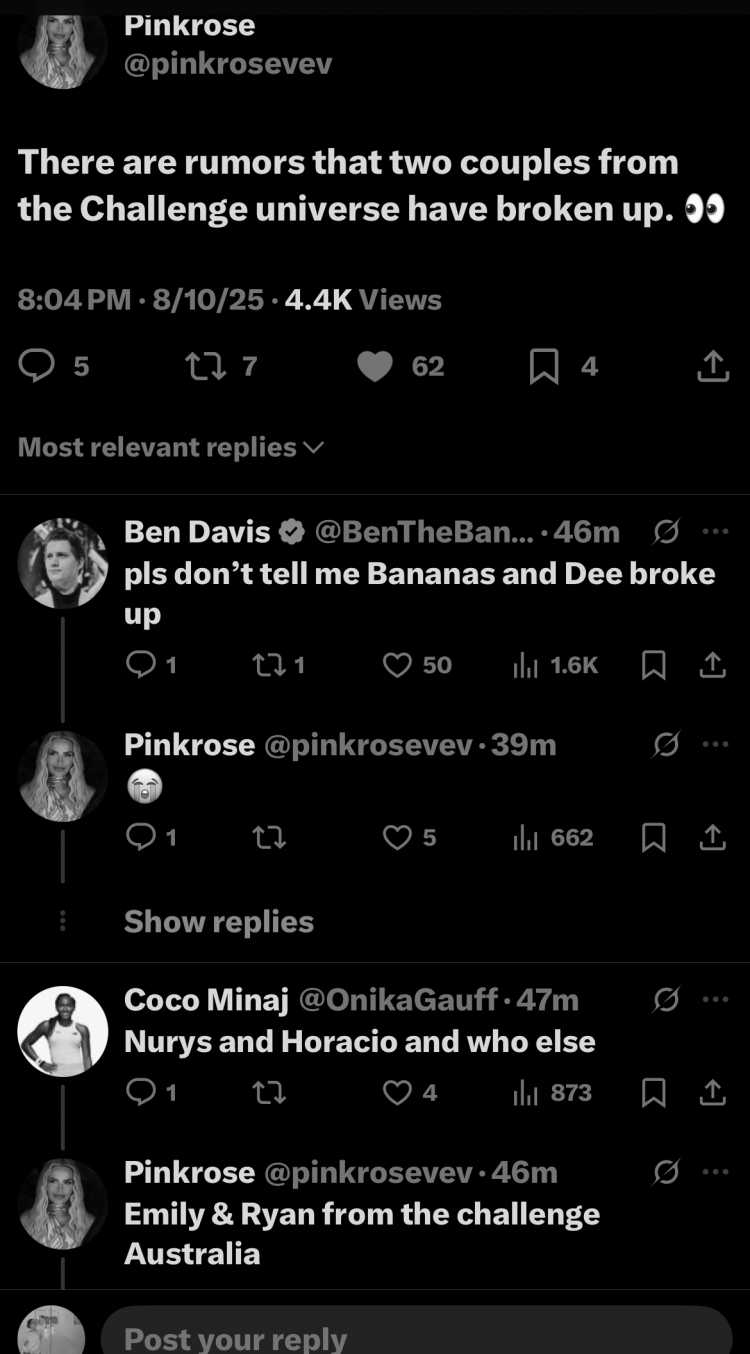Open Coco Minaj's profile avatar
750x1354 pixels.
point(62,1031)
